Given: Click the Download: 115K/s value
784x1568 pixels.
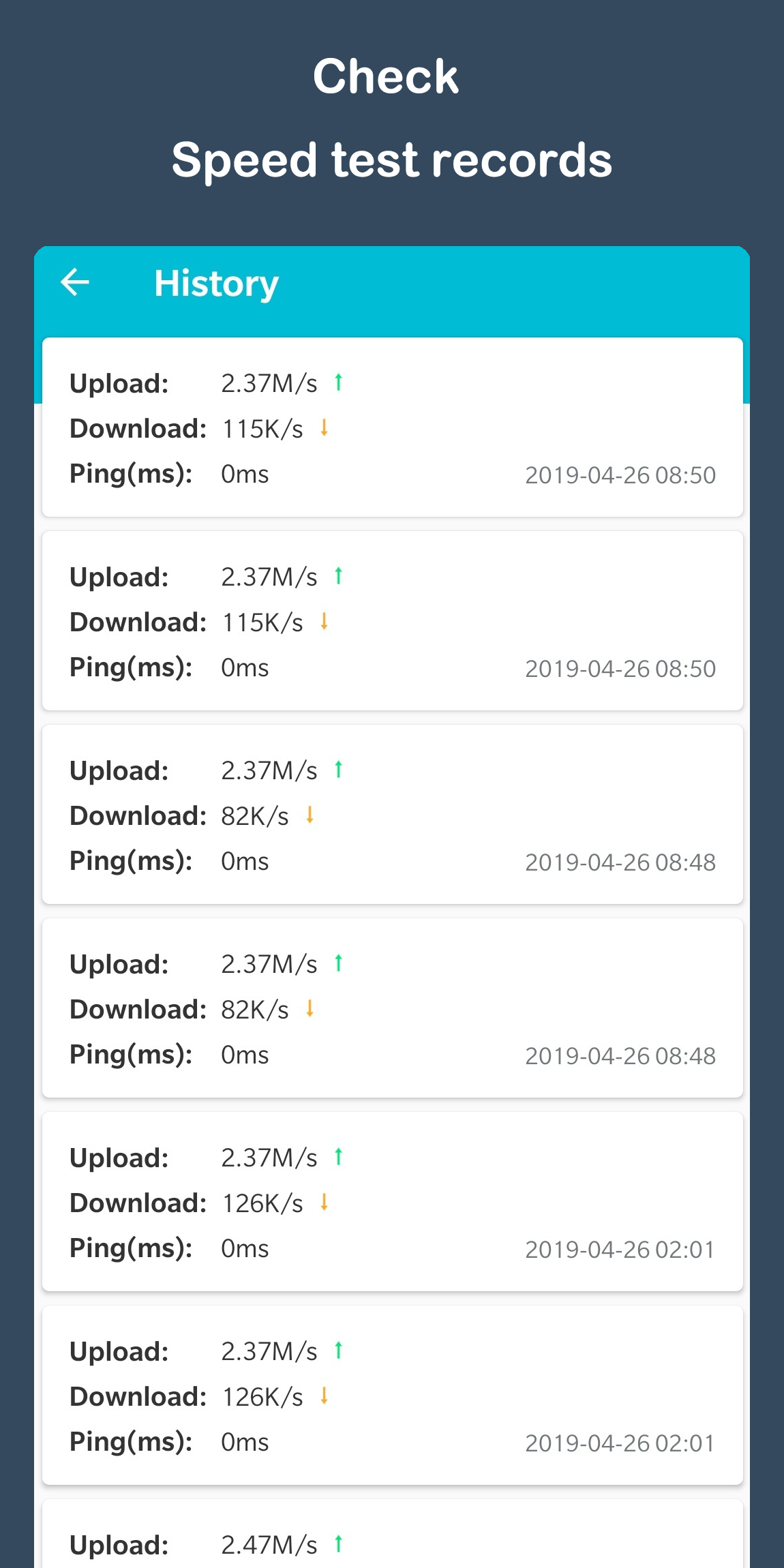Looking at the screenshot, I should pos(262,429).
